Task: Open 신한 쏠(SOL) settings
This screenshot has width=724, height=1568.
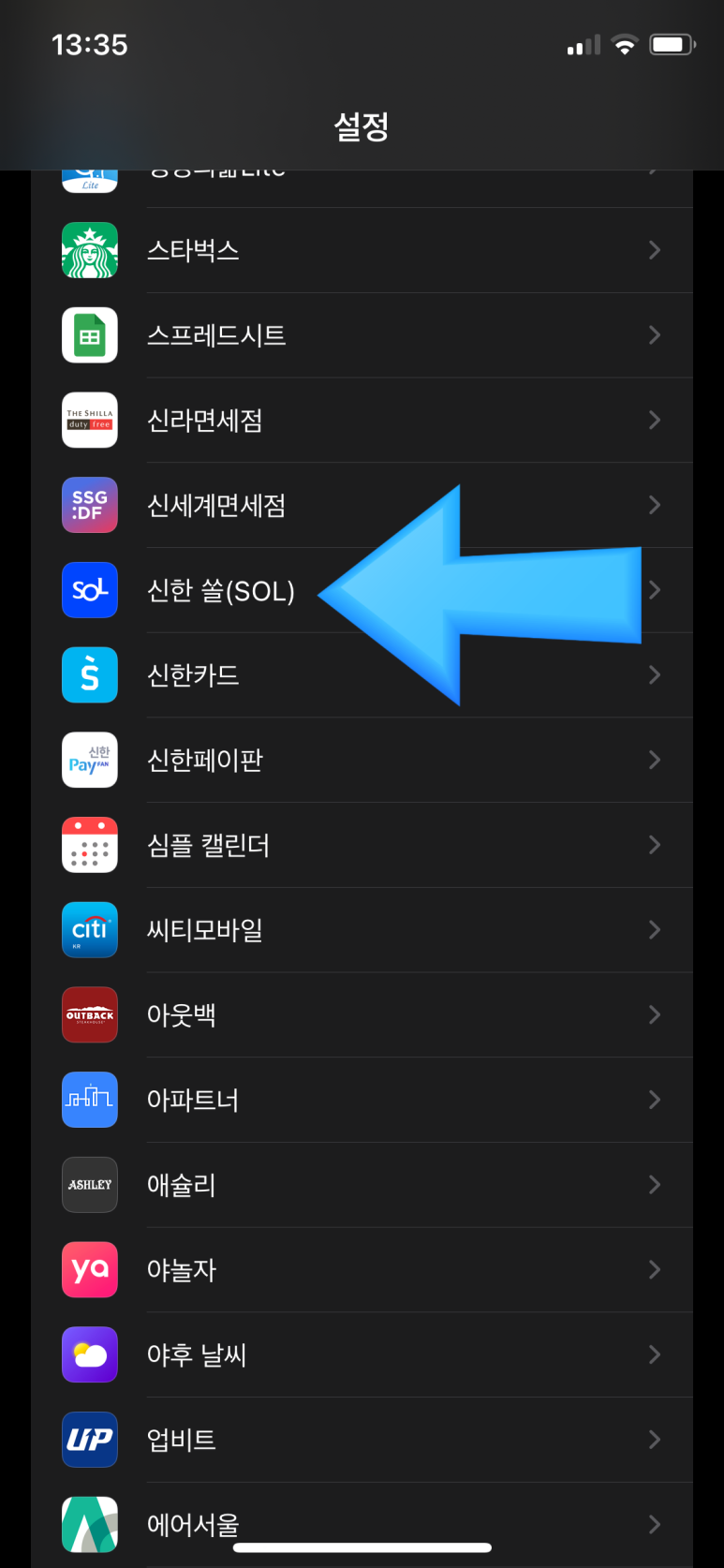Action: tap(221, 591)
